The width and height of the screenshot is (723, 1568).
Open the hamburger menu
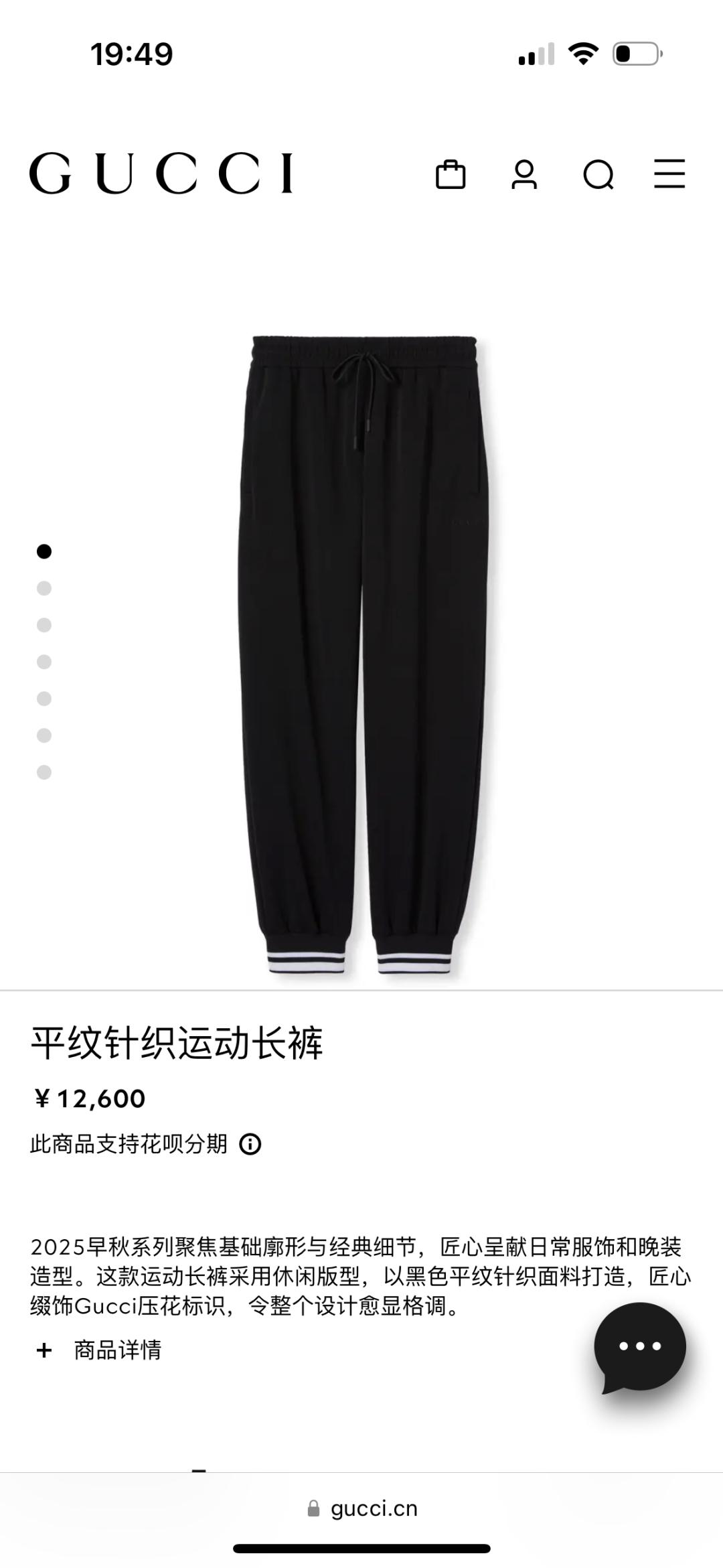pyautogui.click(x=669, y=173)
